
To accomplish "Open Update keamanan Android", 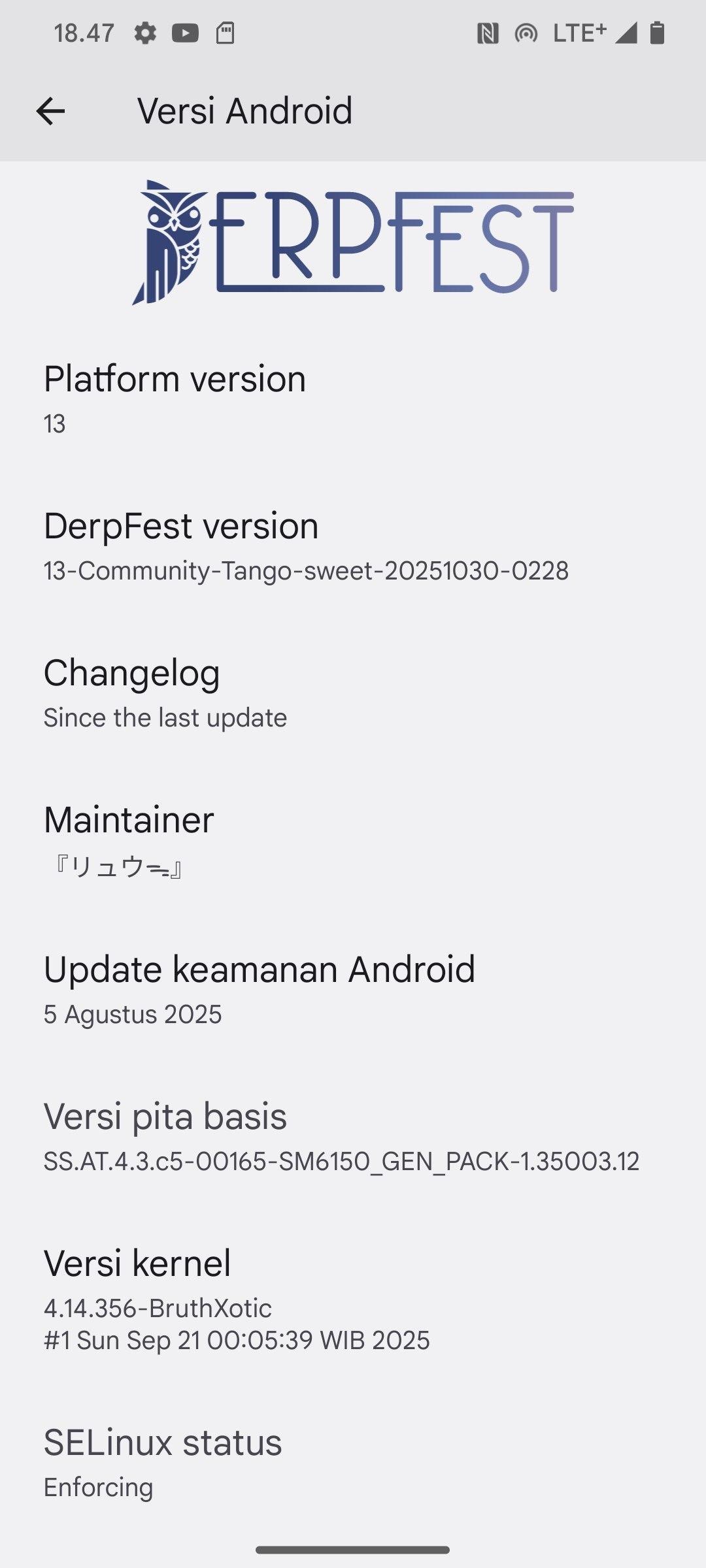I will coord(353,988).
